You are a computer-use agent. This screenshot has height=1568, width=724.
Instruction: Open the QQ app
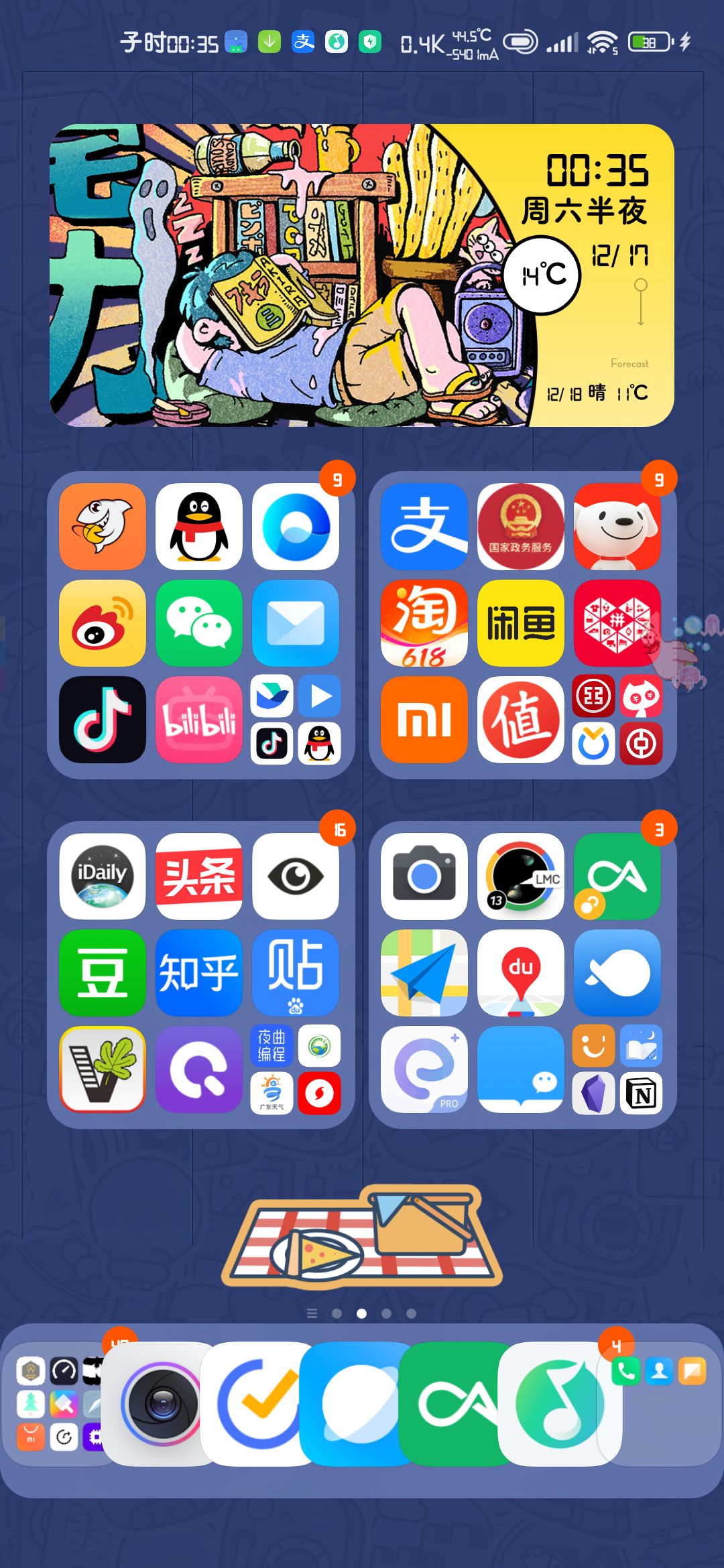199,527
